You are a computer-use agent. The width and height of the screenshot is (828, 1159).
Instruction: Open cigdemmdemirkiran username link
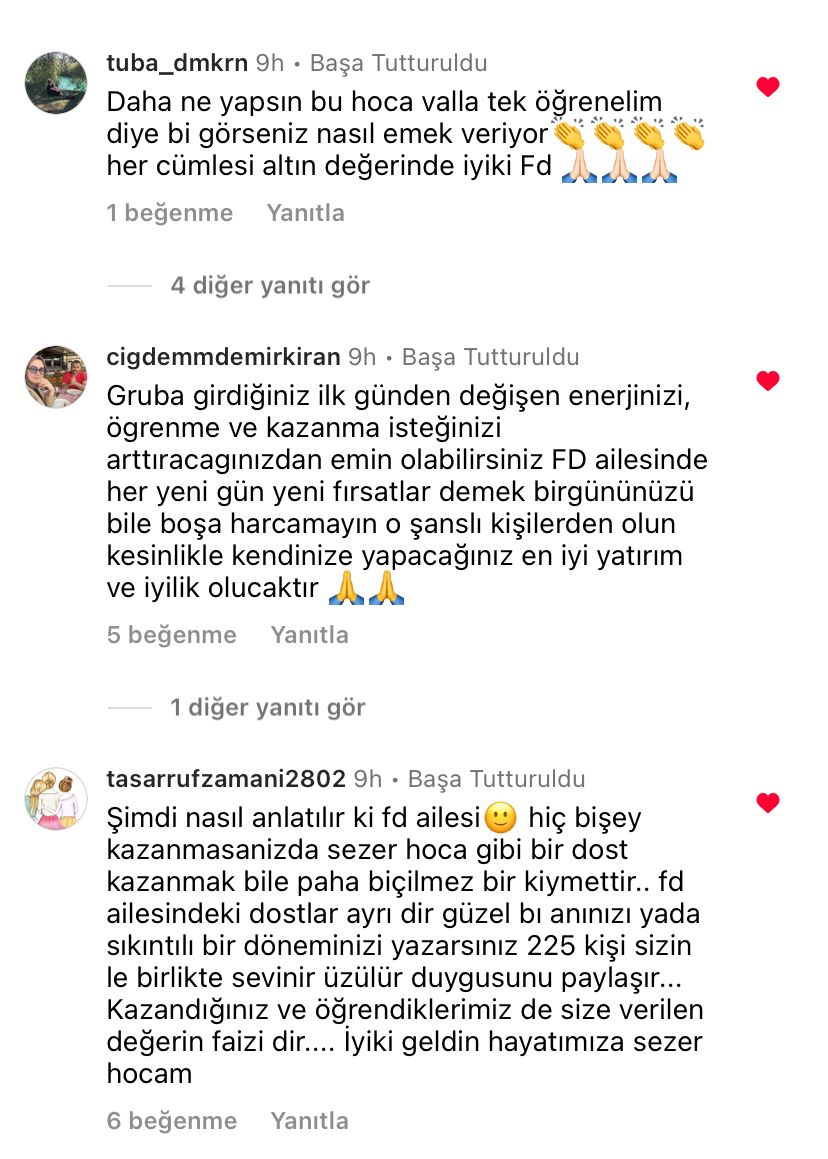pos(223,357)
